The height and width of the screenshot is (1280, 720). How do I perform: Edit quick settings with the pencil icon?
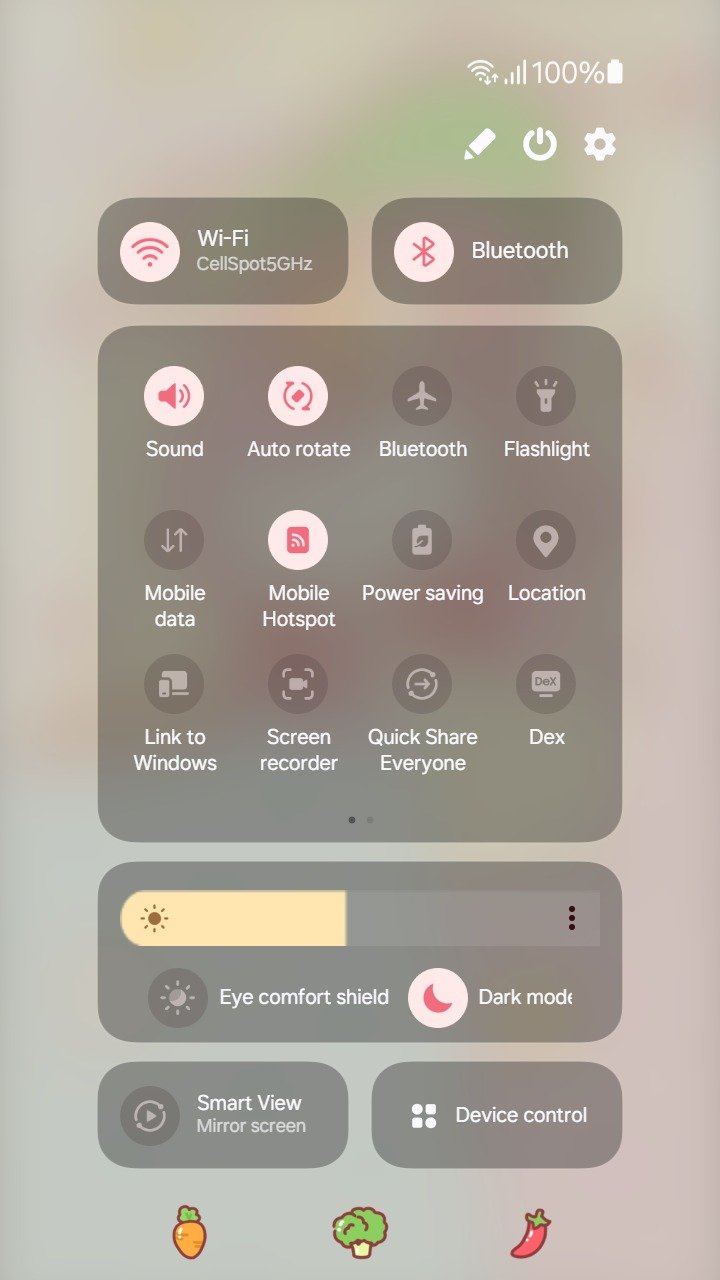pos(480,145)
